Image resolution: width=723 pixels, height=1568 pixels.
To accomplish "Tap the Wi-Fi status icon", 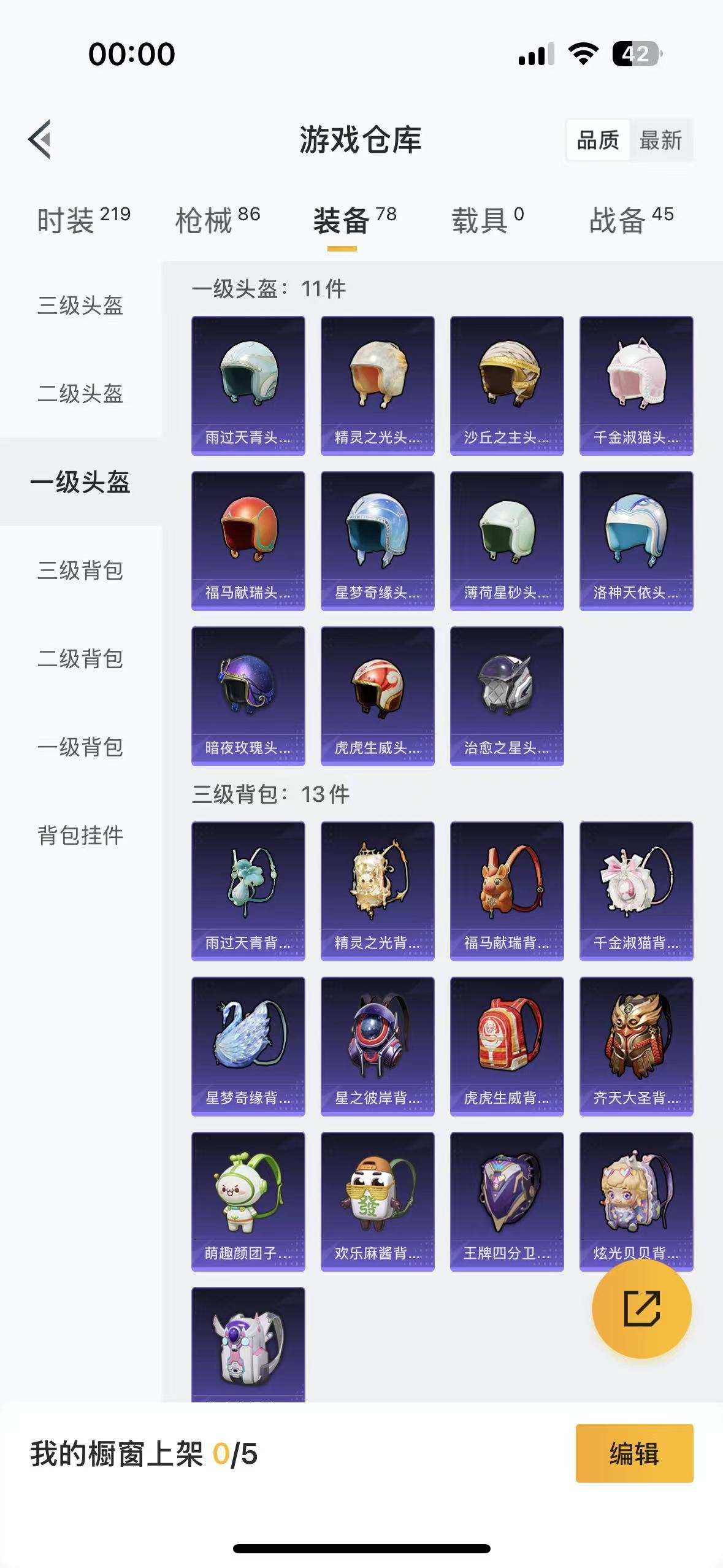I will click(583, 54).
